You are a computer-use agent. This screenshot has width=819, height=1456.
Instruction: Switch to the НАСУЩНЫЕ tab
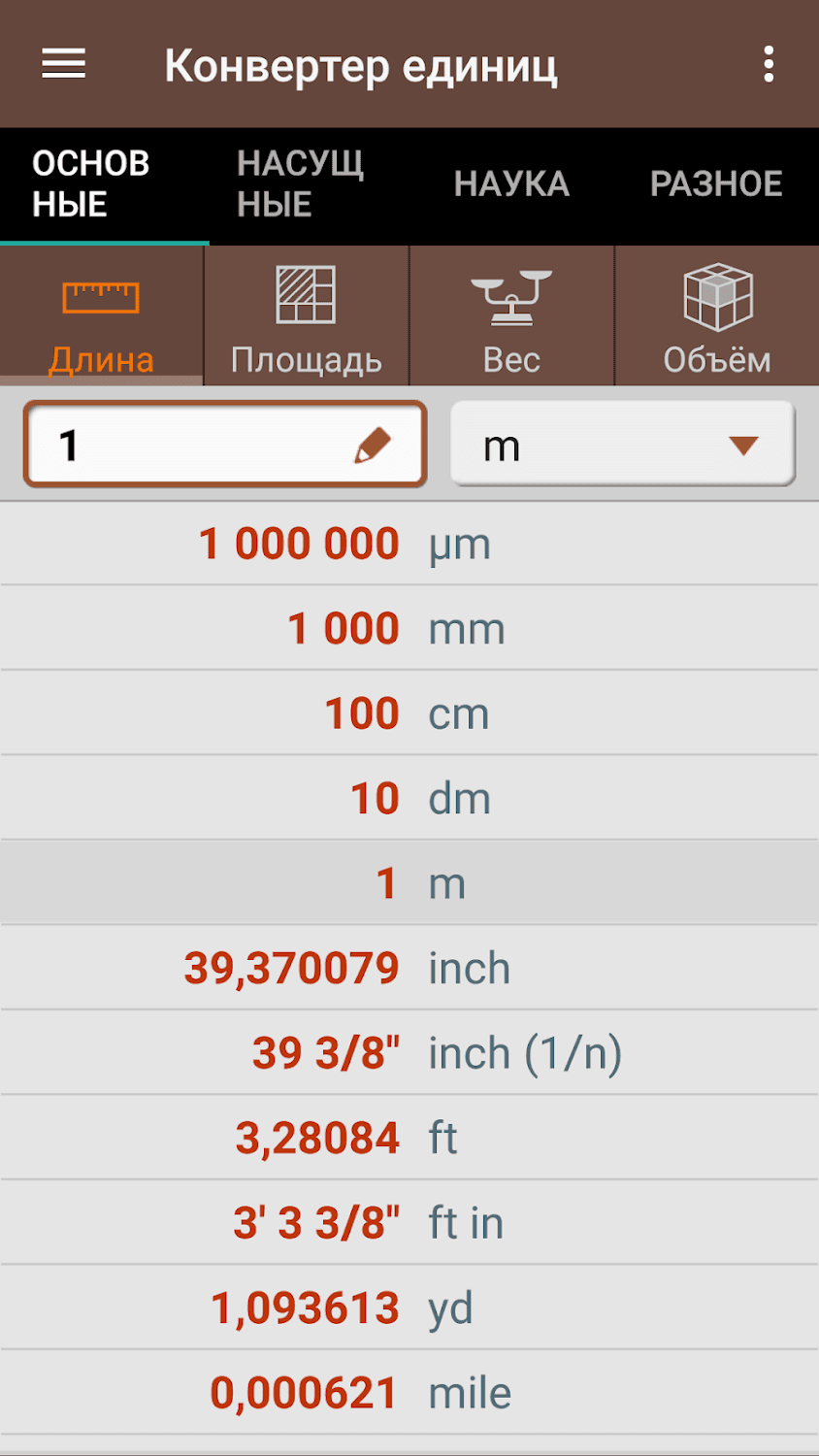pyautogui.click(x=301, y=183)
